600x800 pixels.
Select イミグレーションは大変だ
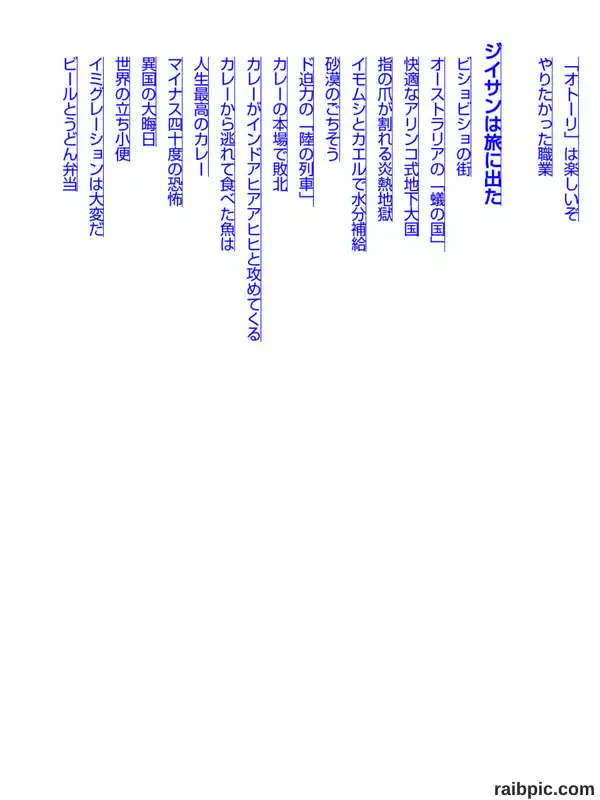click(96, 147)
